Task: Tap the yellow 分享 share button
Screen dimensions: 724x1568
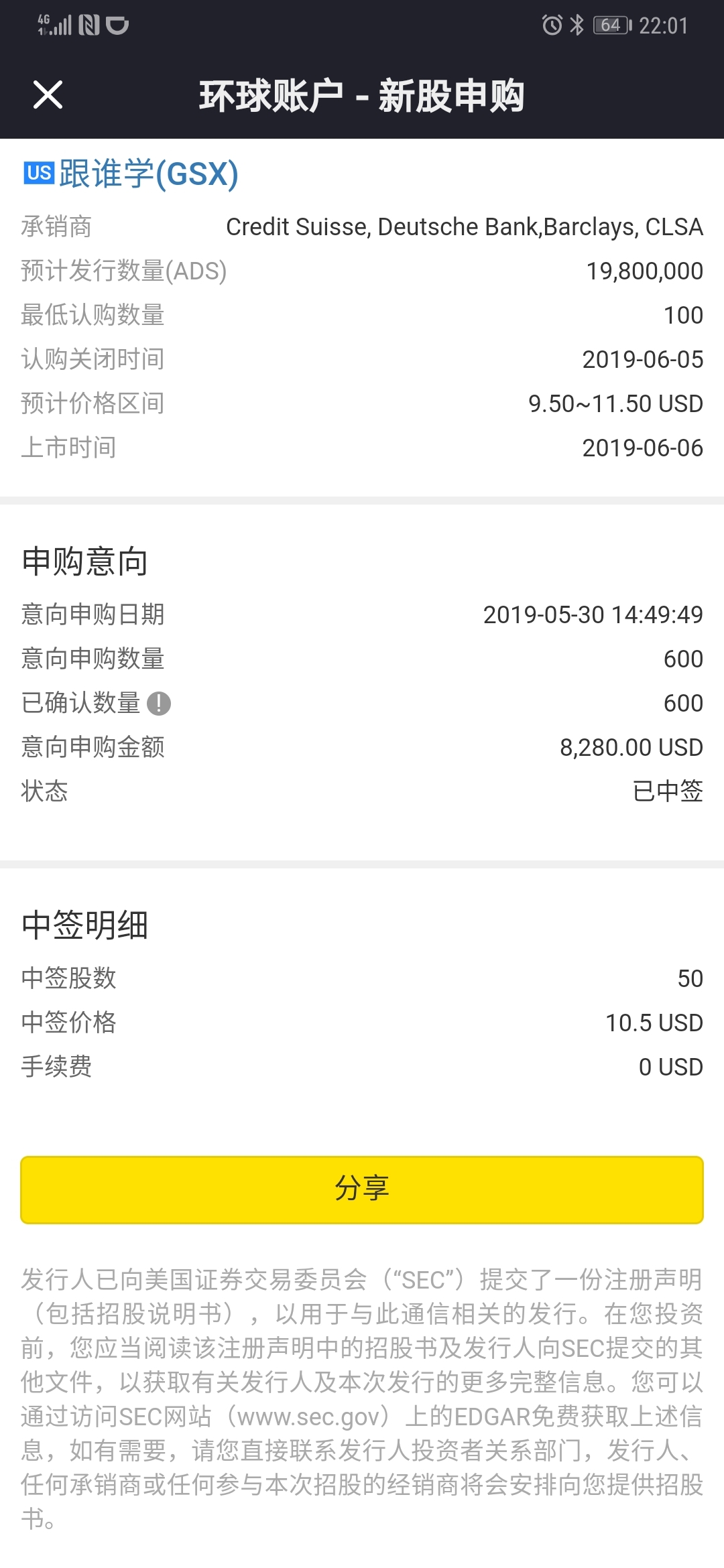Action: pyautogui.click(x=362, y=1189)
